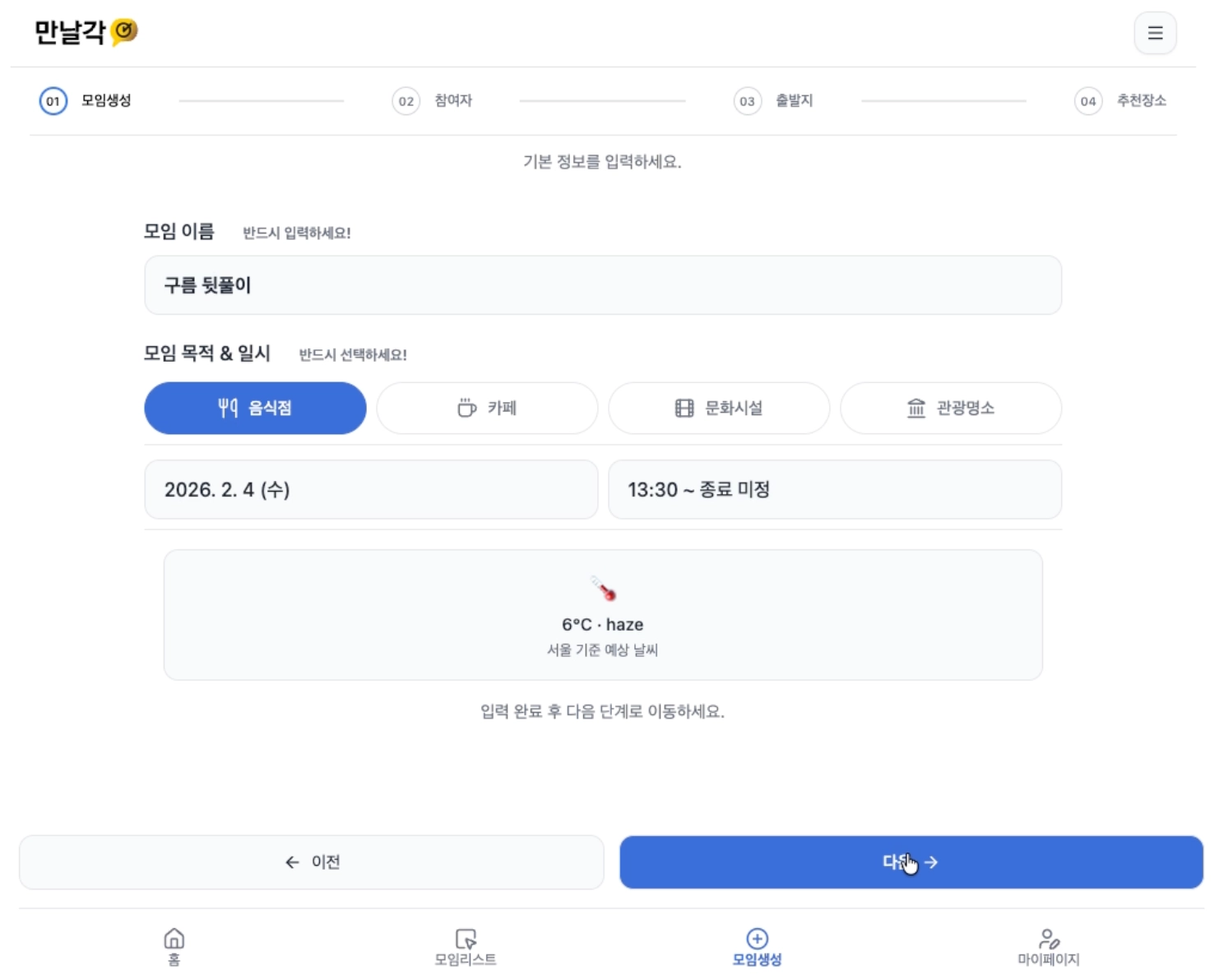Open the time picker showing 13:30
1219x980 pixels.
pos(834,489)
